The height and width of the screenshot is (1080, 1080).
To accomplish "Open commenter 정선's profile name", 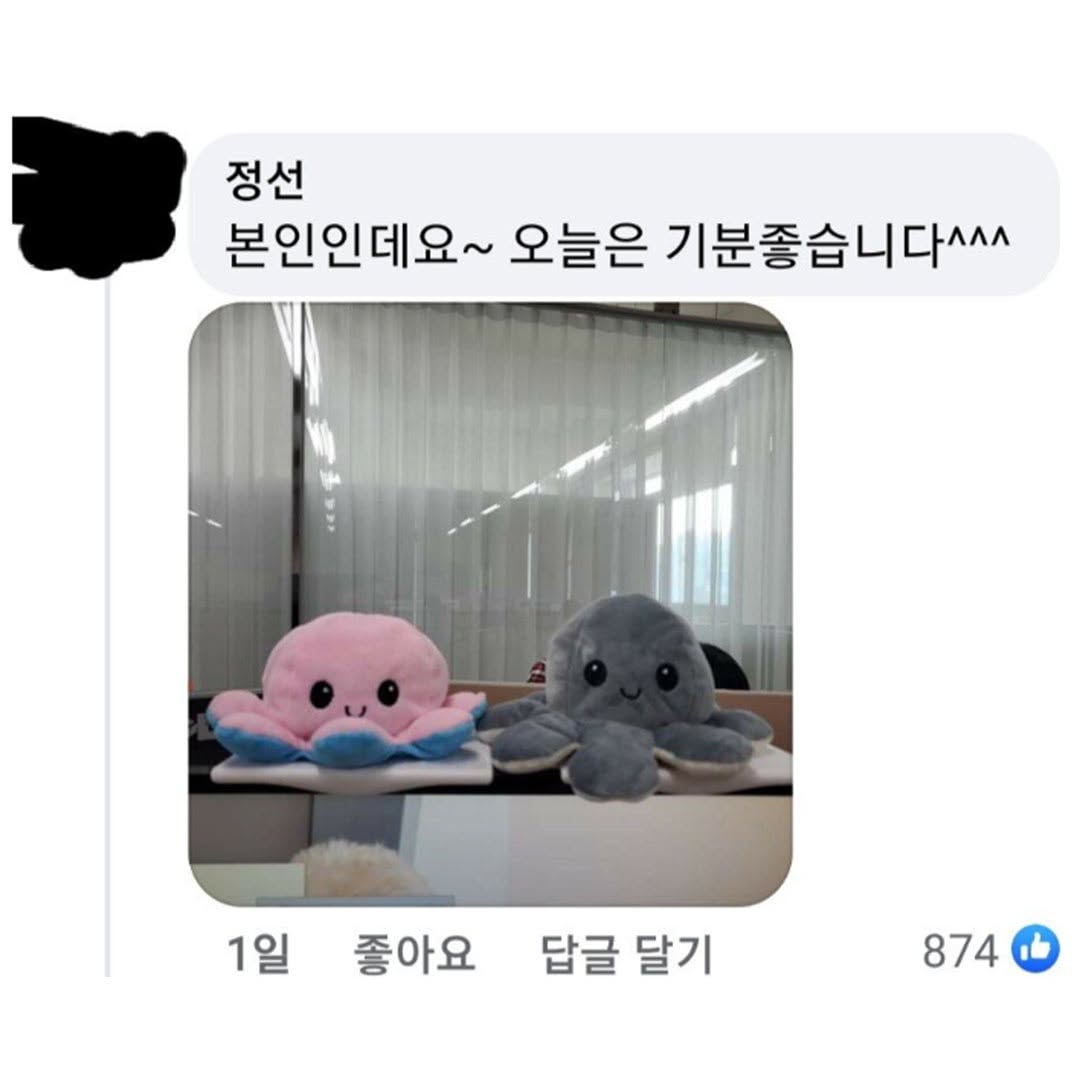I will [x=264, y=183].
